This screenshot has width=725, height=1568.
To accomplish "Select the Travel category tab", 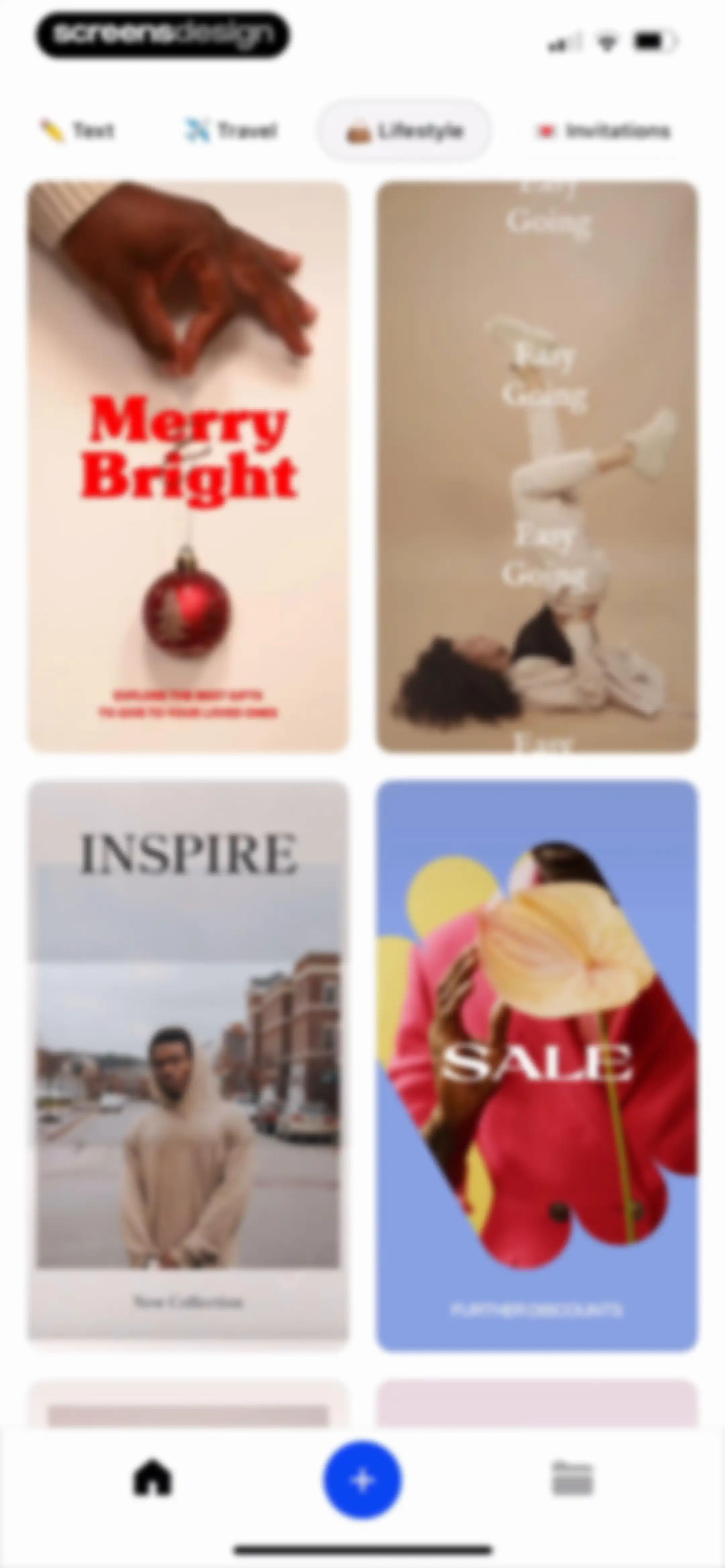I will pyautogui.click(x=231, y=130).
